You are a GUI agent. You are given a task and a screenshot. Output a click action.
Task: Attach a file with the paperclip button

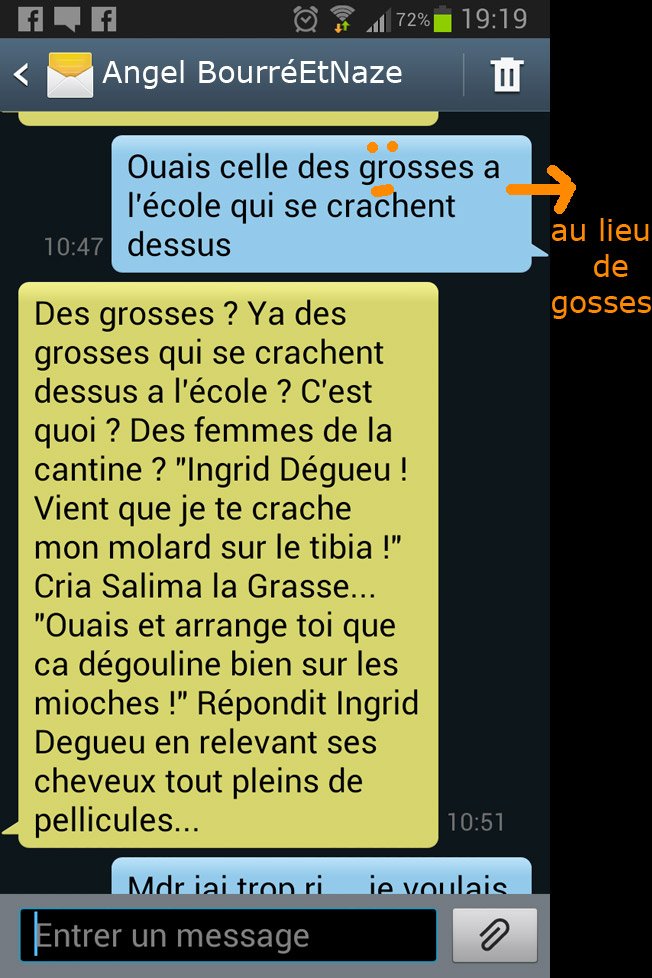(494, 936)
